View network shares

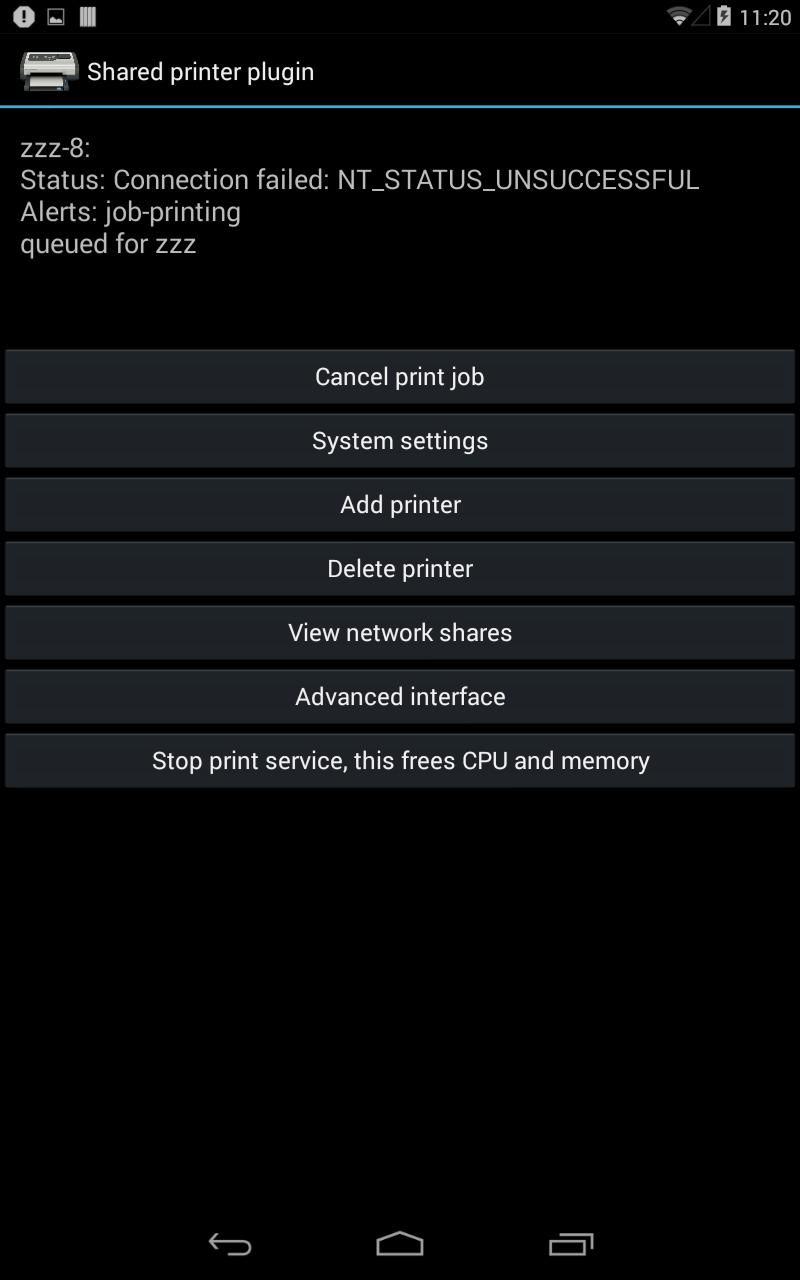coord(400,633)
